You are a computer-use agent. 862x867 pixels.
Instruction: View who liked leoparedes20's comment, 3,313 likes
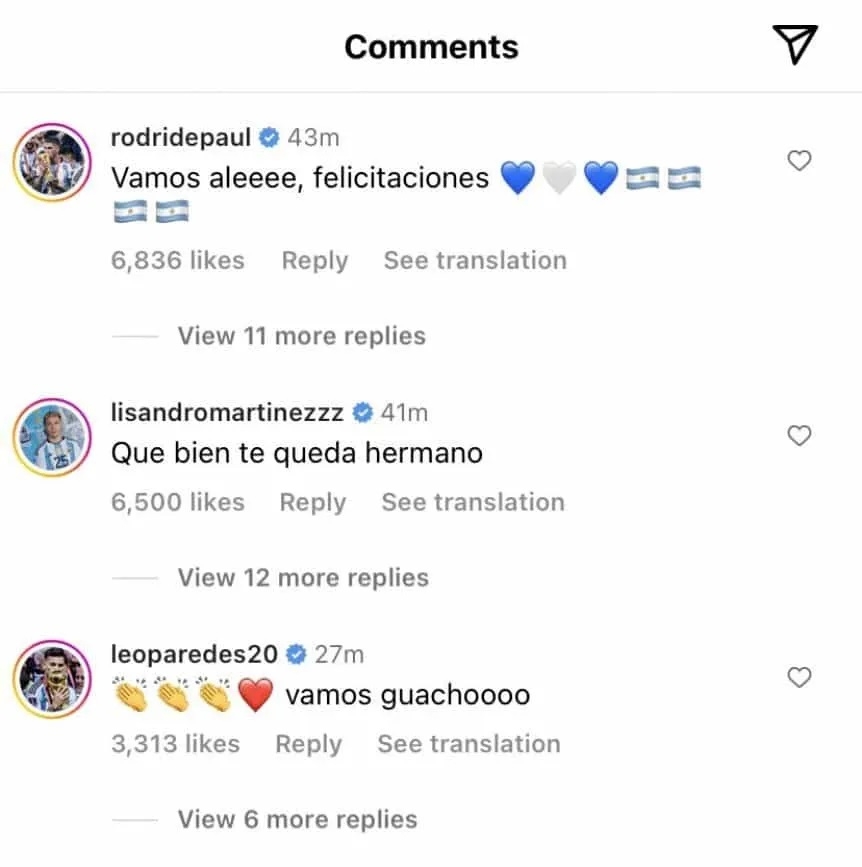(x=176, y=744)
